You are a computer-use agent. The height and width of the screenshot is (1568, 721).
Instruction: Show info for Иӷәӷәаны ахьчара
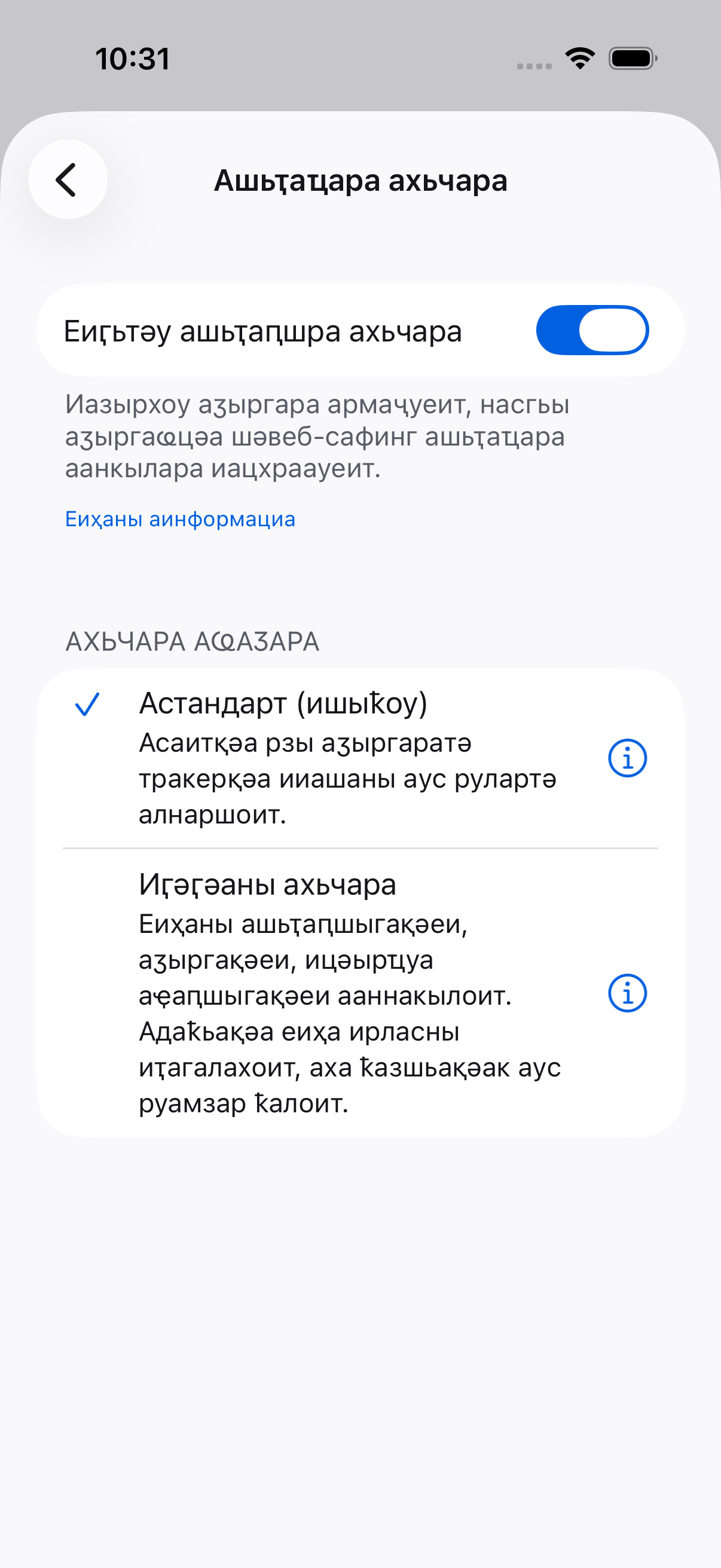627,993
